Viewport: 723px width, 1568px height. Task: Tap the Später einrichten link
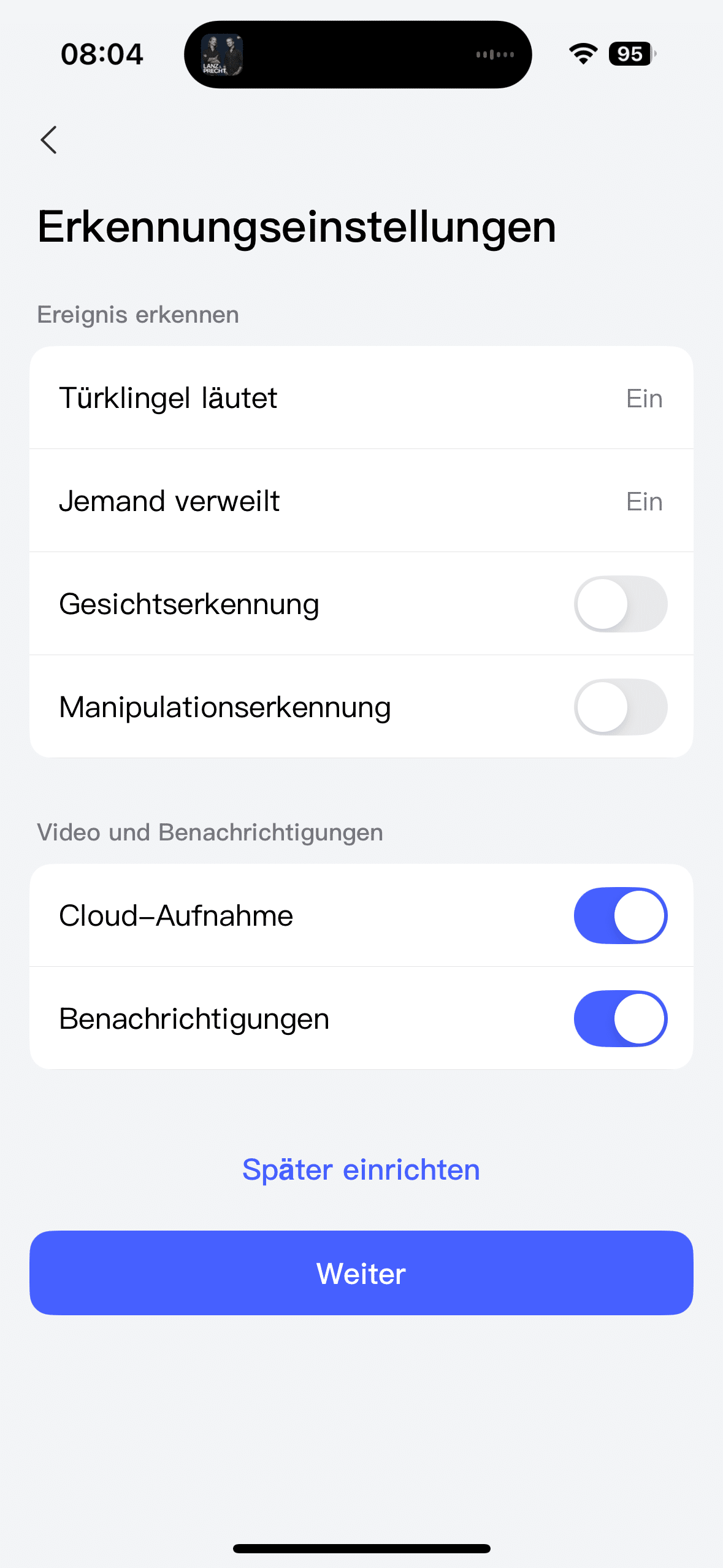pos(361,1170)
